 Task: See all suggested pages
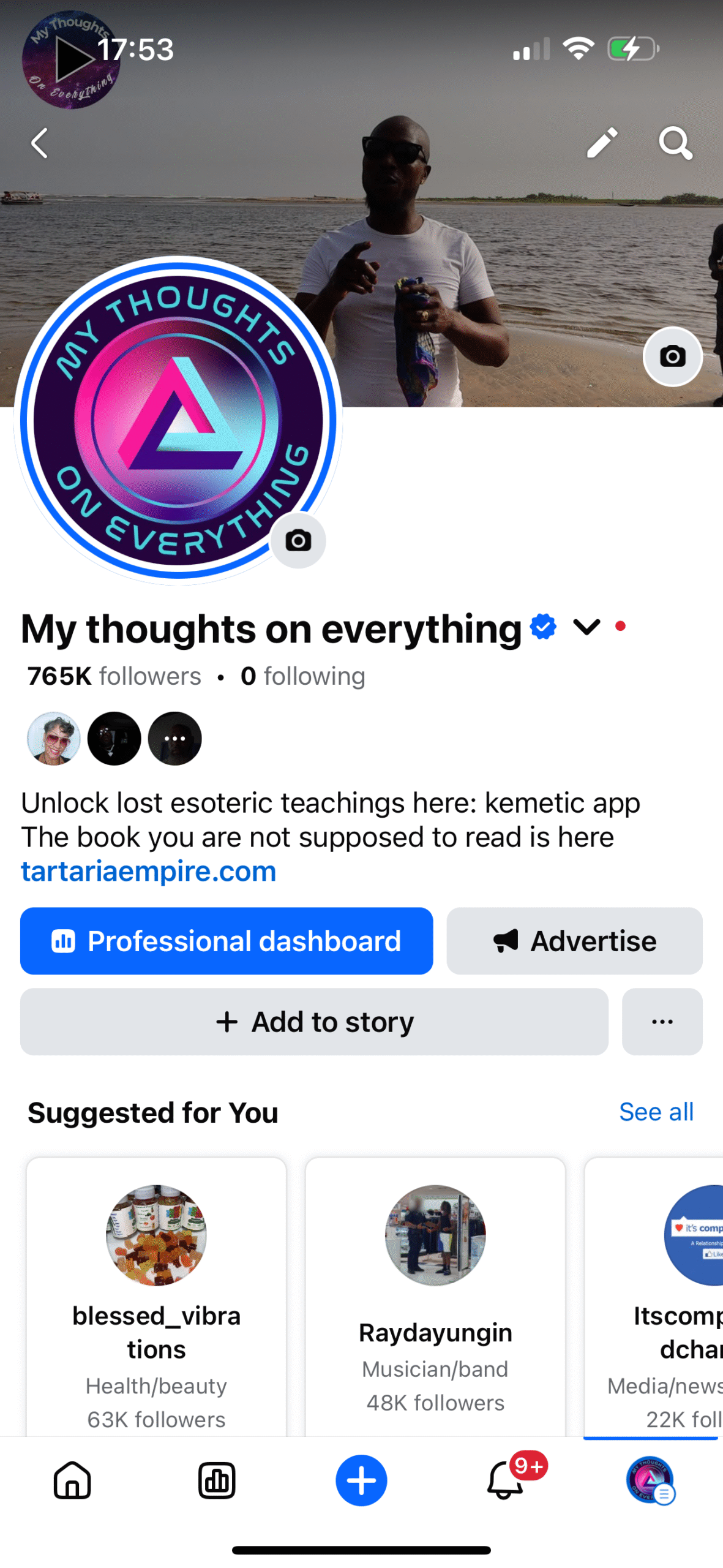click(656, 1111)
